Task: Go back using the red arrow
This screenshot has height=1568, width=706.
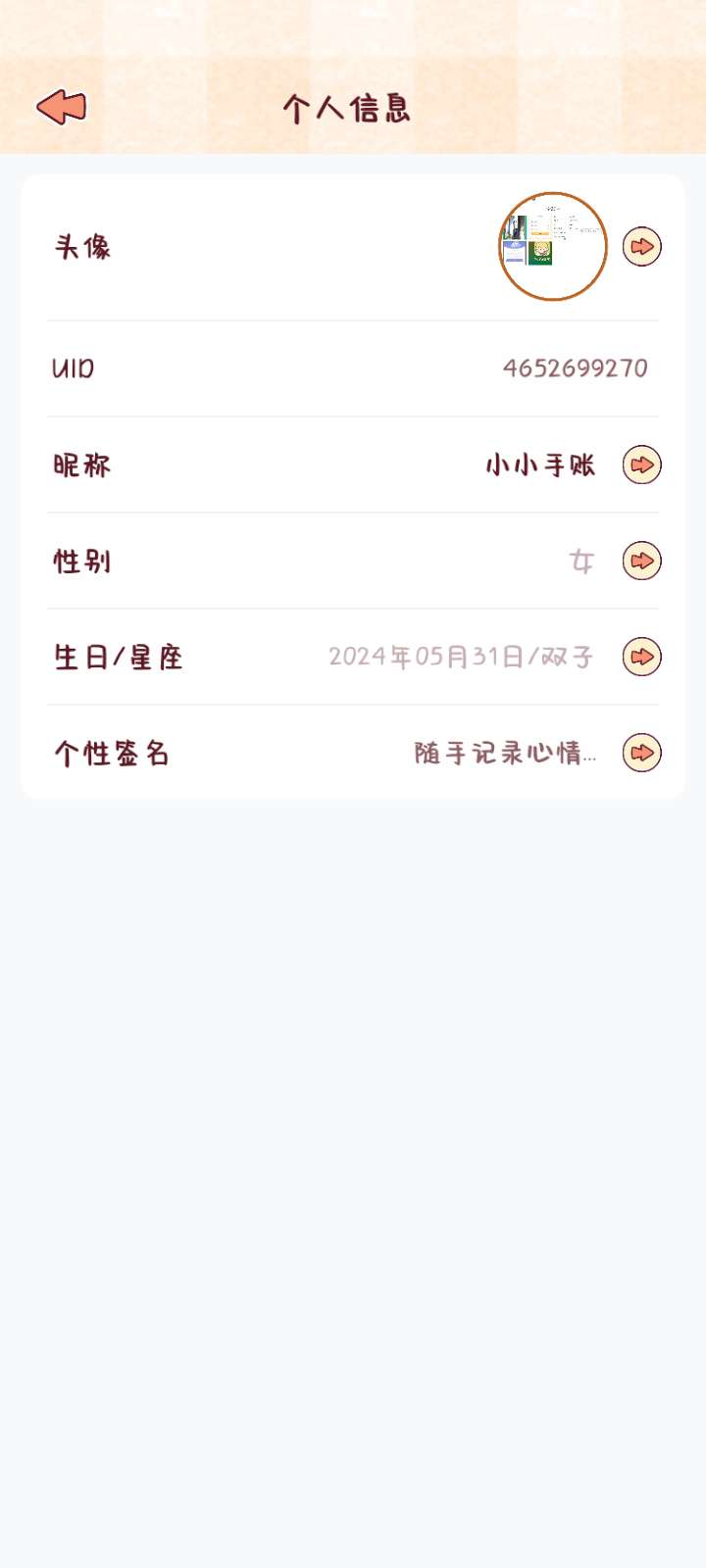Action: (x=62, y=107)
